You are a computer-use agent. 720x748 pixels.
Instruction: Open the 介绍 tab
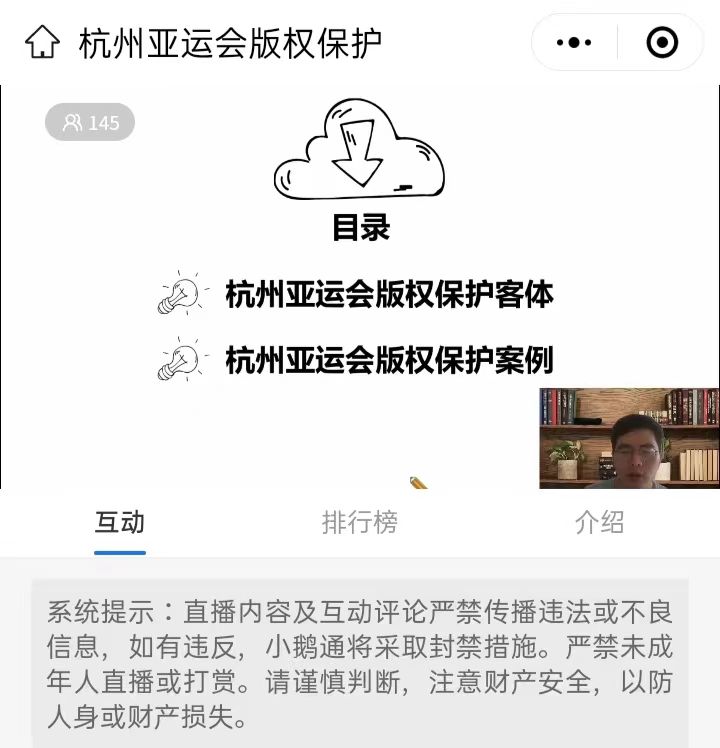pos(600,522)
